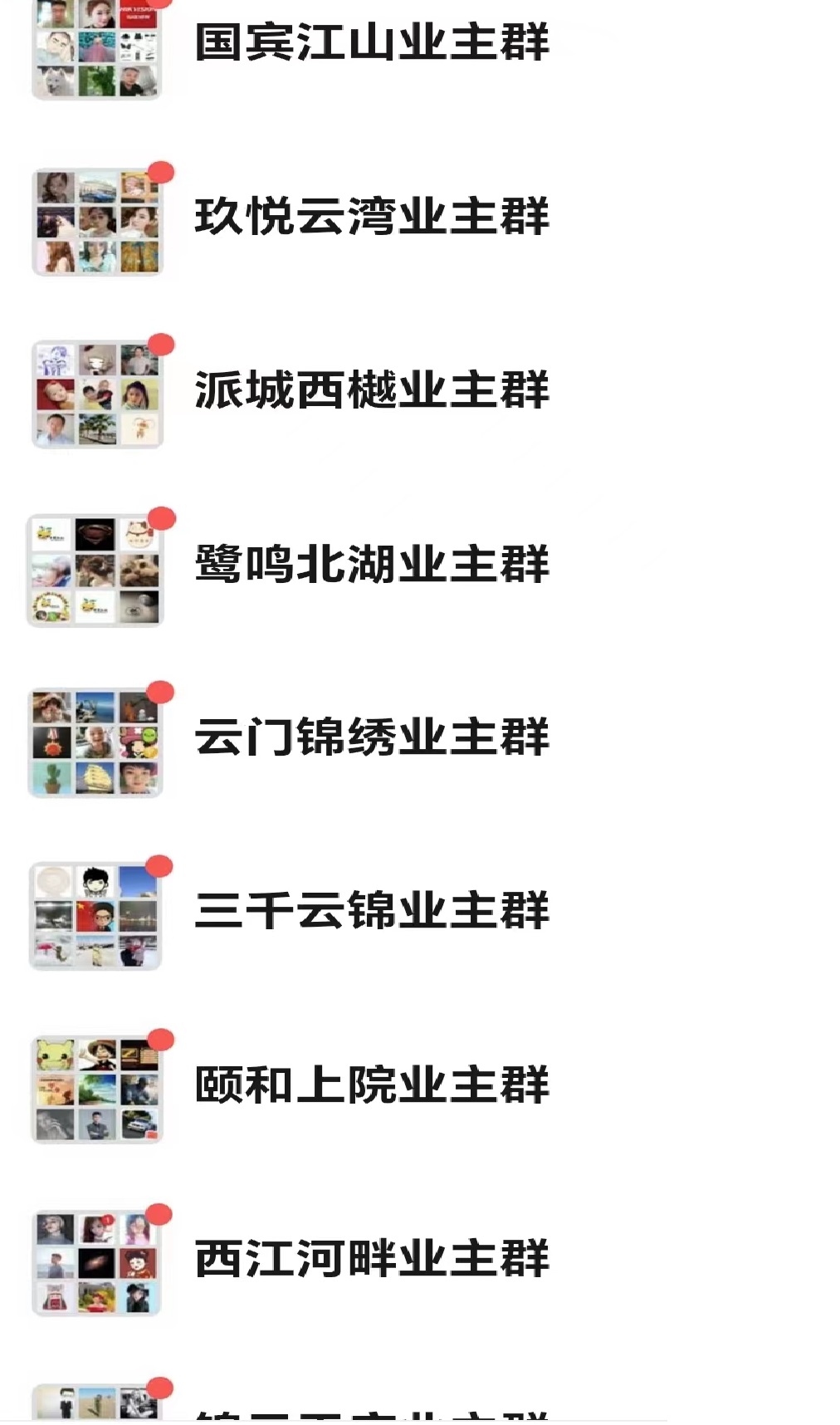Open the 西江河畔业主群 conversation
Viewport: 840px width, 1425px height.
(371, 1259)
